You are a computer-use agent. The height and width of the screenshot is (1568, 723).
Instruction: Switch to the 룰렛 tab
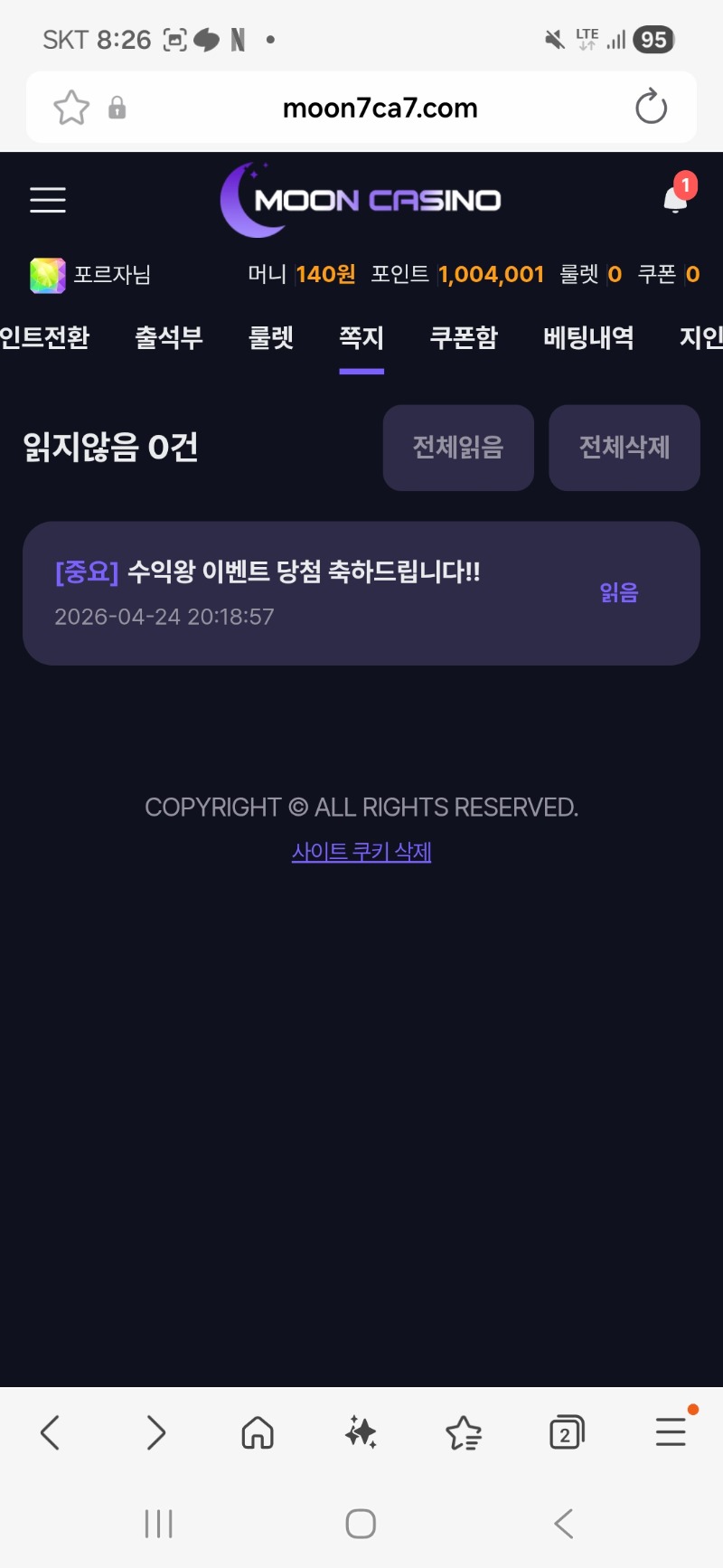coord(271,338)
